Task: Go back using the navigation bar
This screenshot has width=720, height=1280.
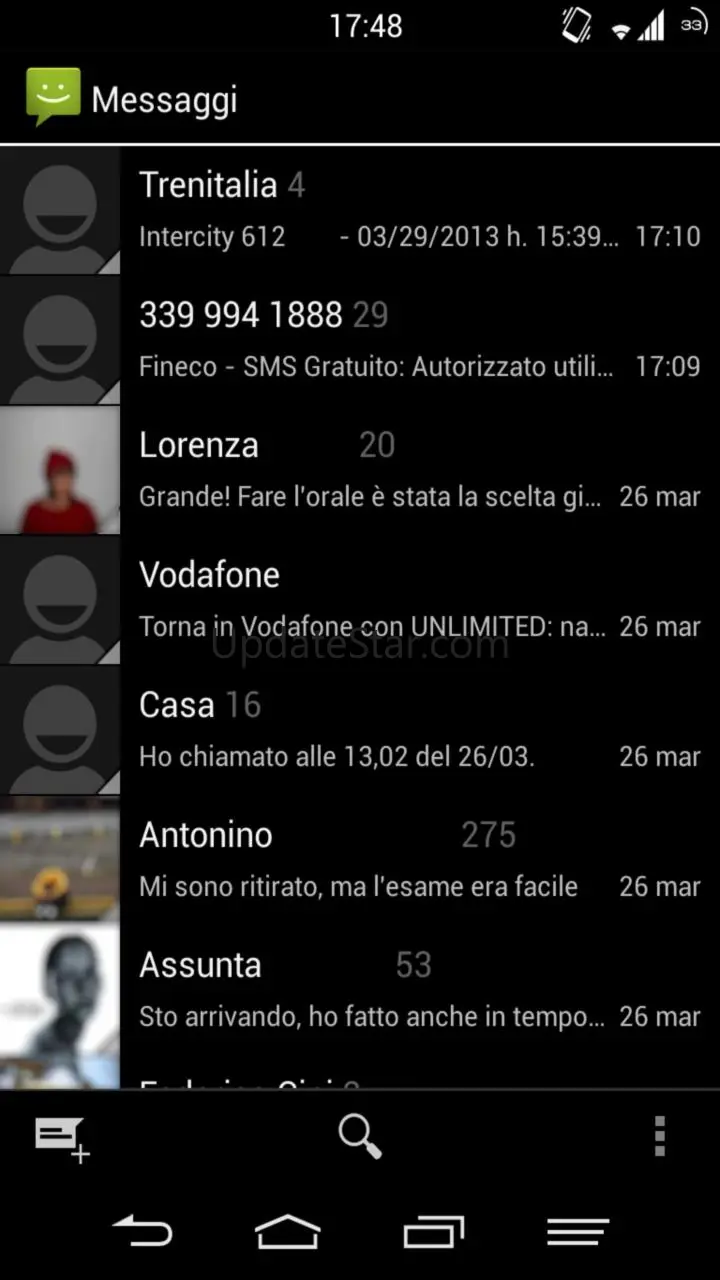Action: (143, 1231)
